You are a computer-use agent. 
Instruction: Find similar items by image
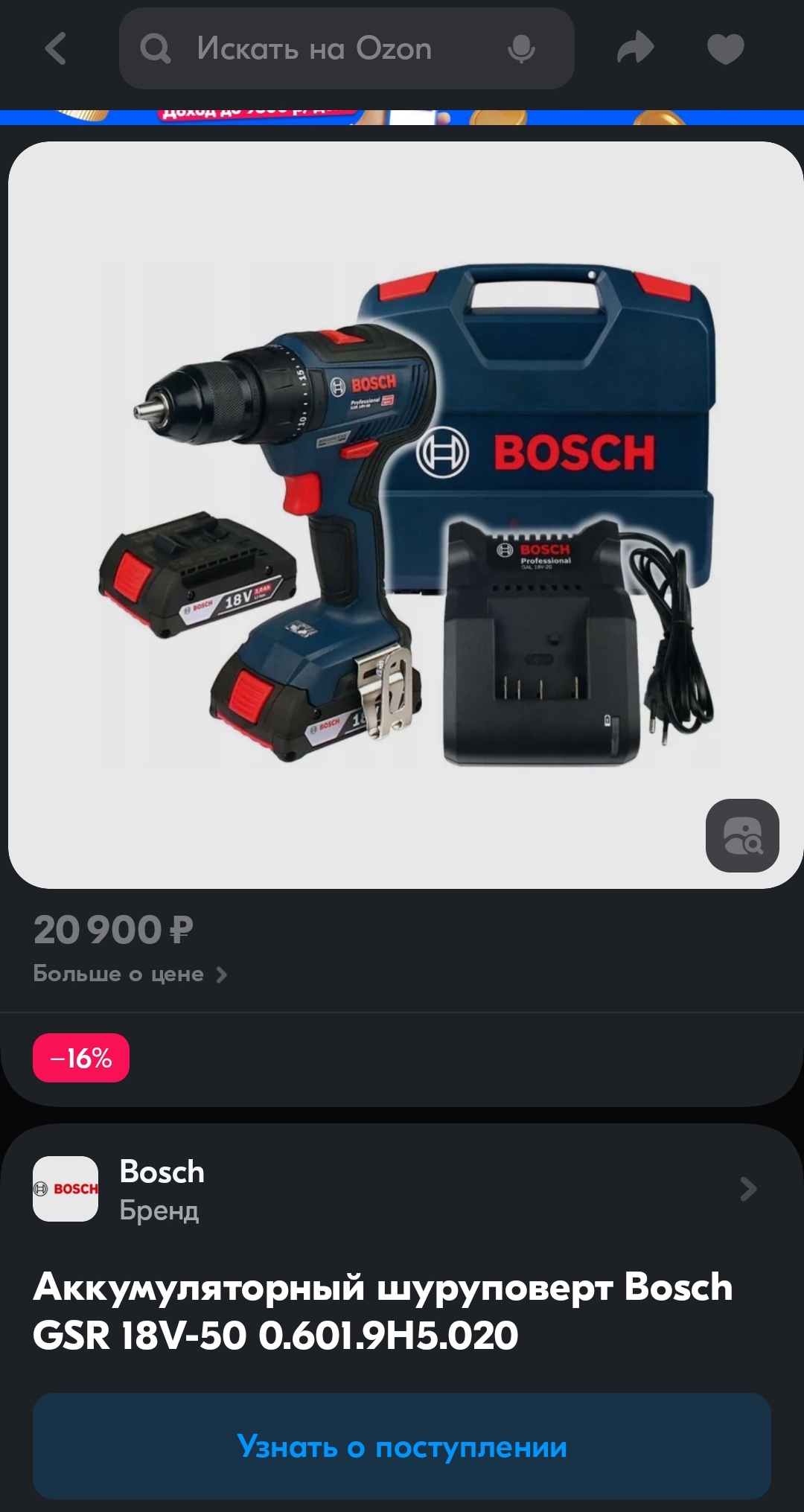tap(742, 835)
